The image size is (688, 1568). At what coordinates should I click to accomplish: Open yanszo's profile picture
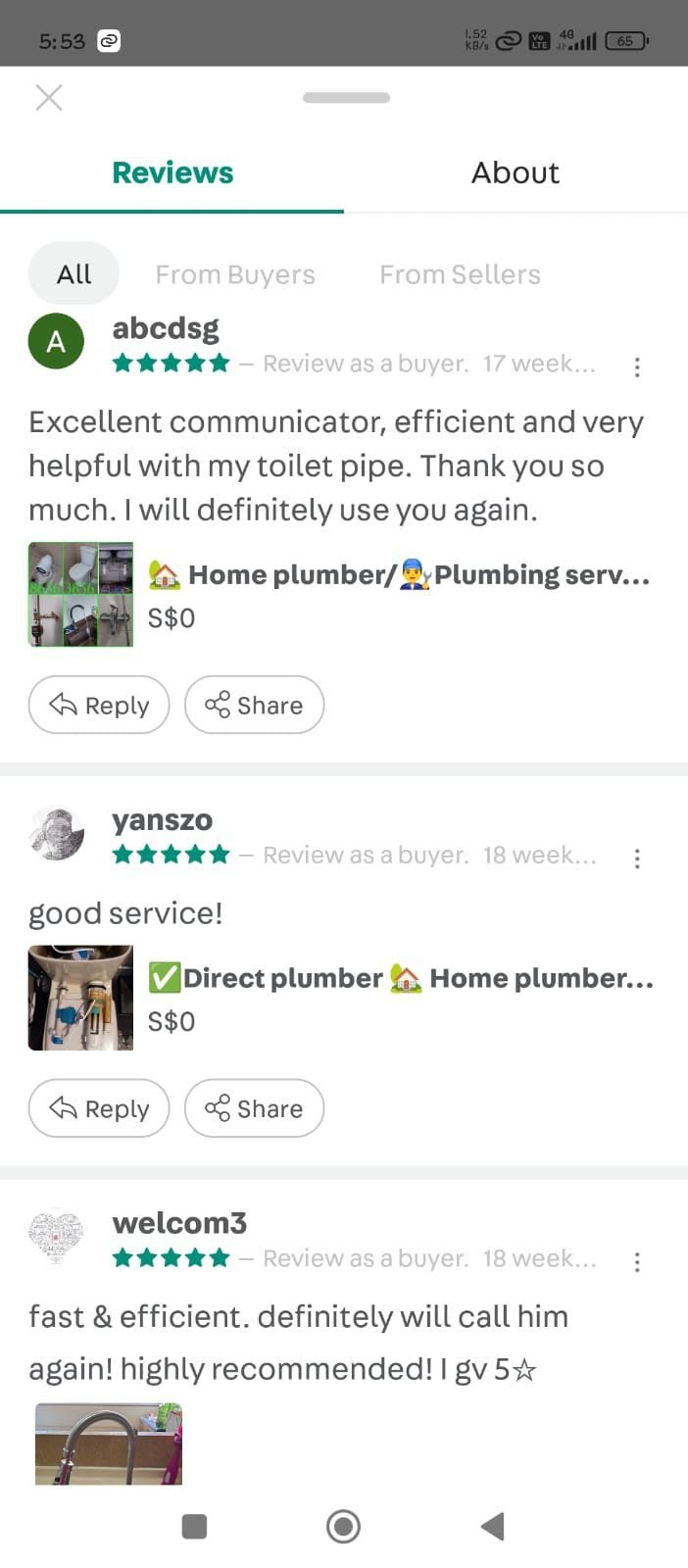click(x=56, y=833)
